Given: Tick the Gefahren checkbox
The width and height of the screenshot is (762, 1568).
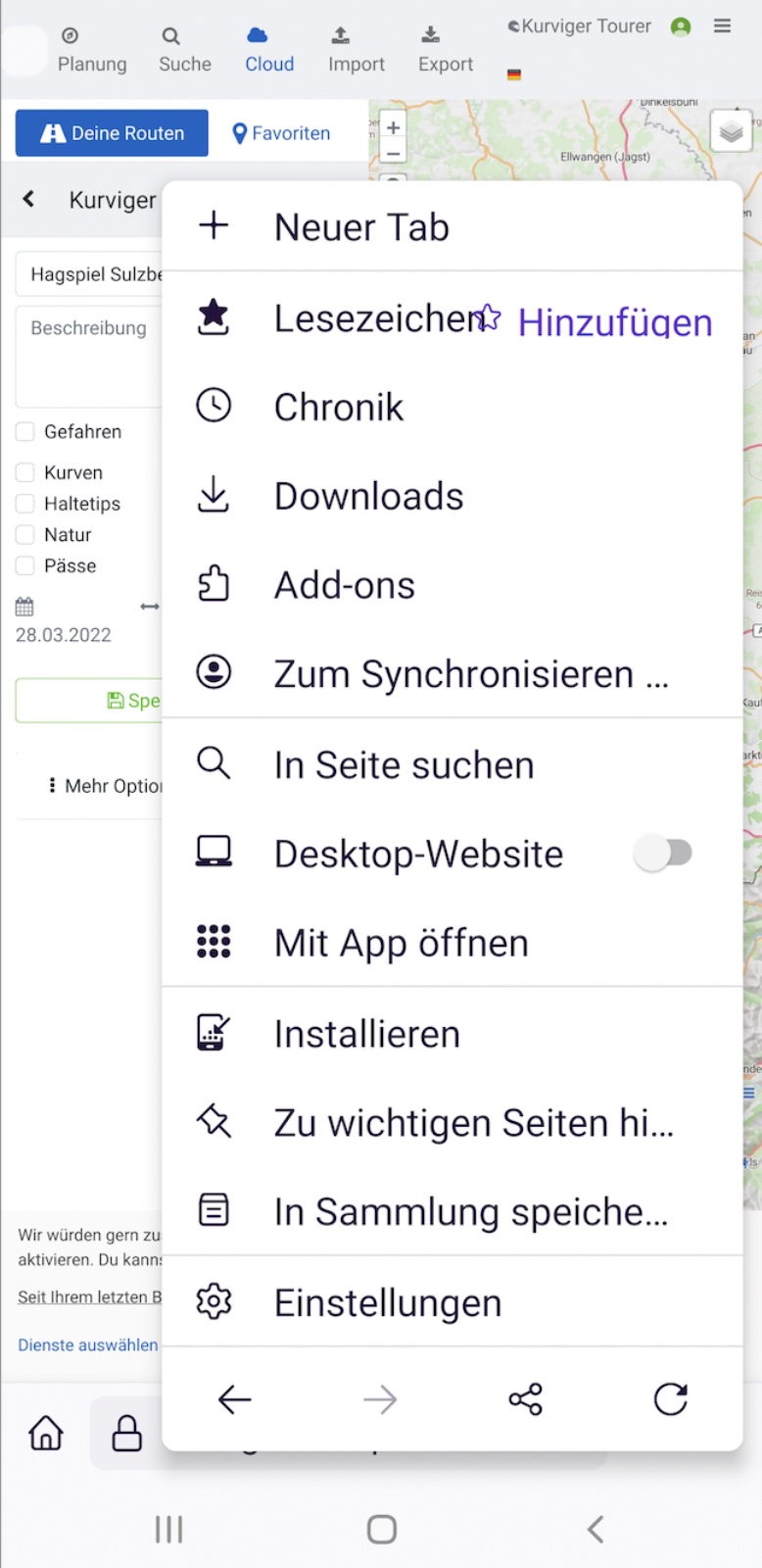Looking at the screenshot, I should [25, 432].
